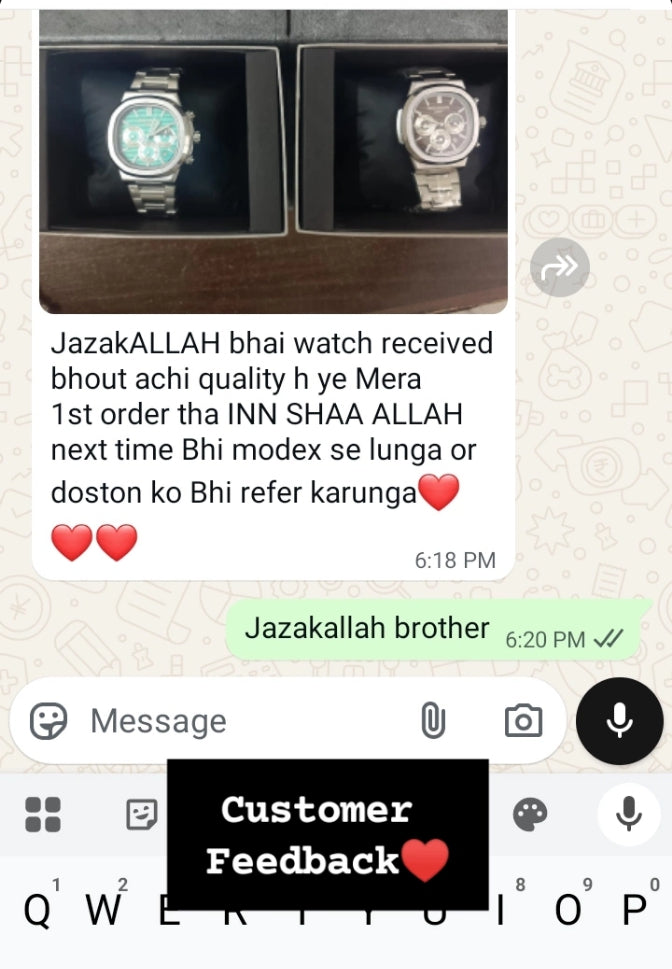
Task: Record a voice message
Action: (x=619, y=720)
